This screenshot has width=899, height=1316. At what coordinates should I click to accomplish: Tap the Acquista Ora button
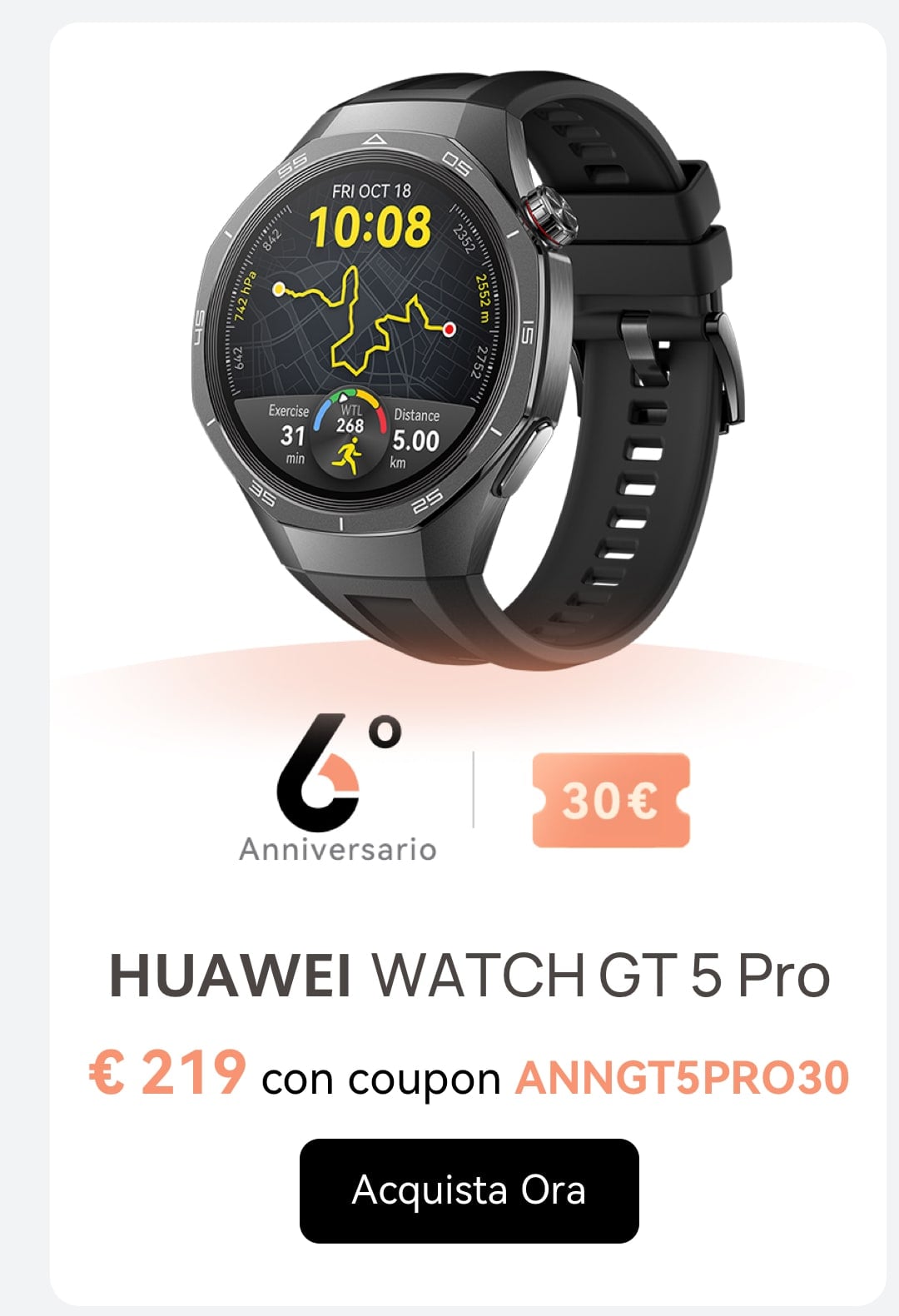pos(469,1190)
